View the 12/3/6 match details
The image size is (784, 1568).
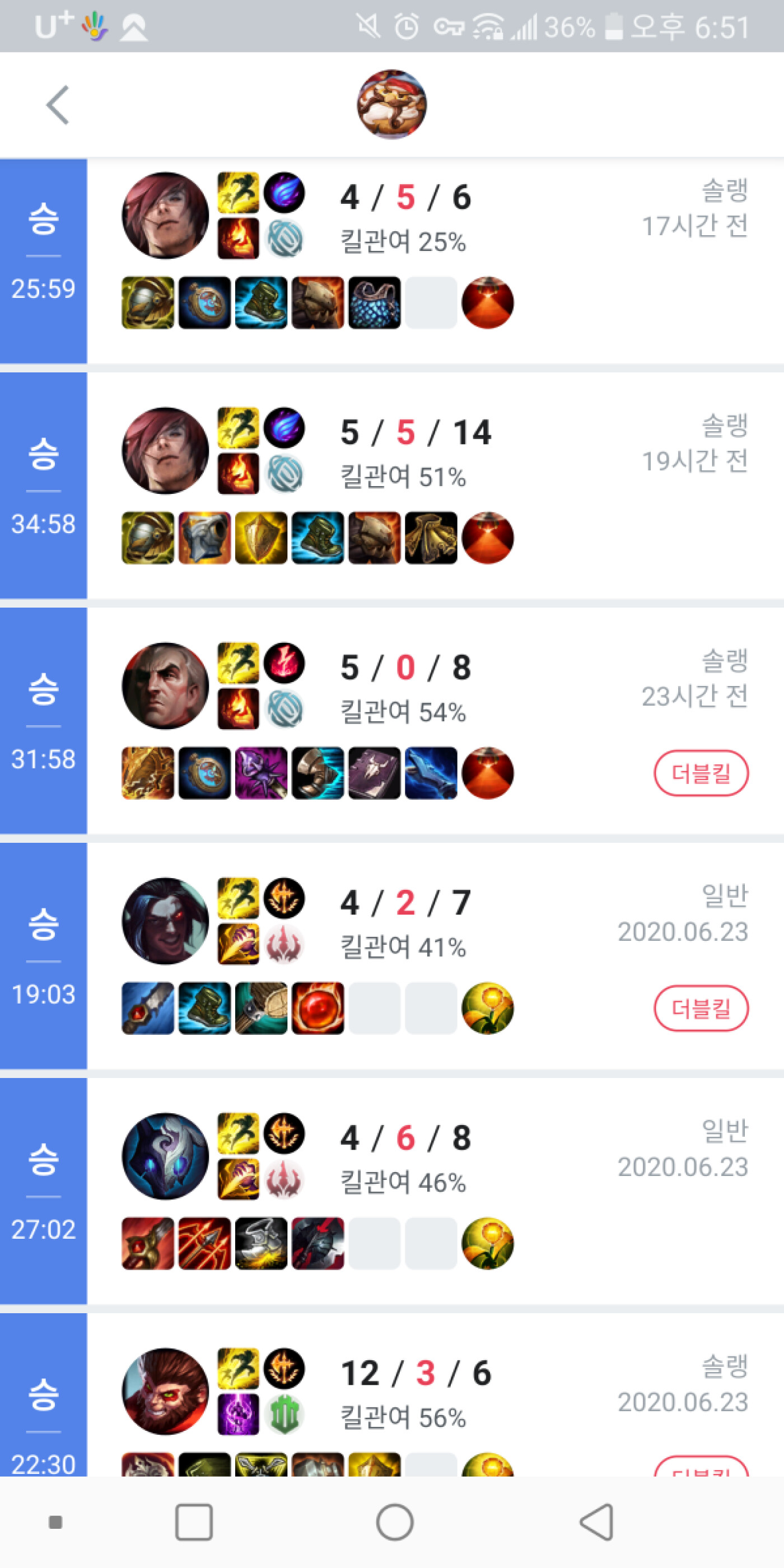coord(415,1394)
